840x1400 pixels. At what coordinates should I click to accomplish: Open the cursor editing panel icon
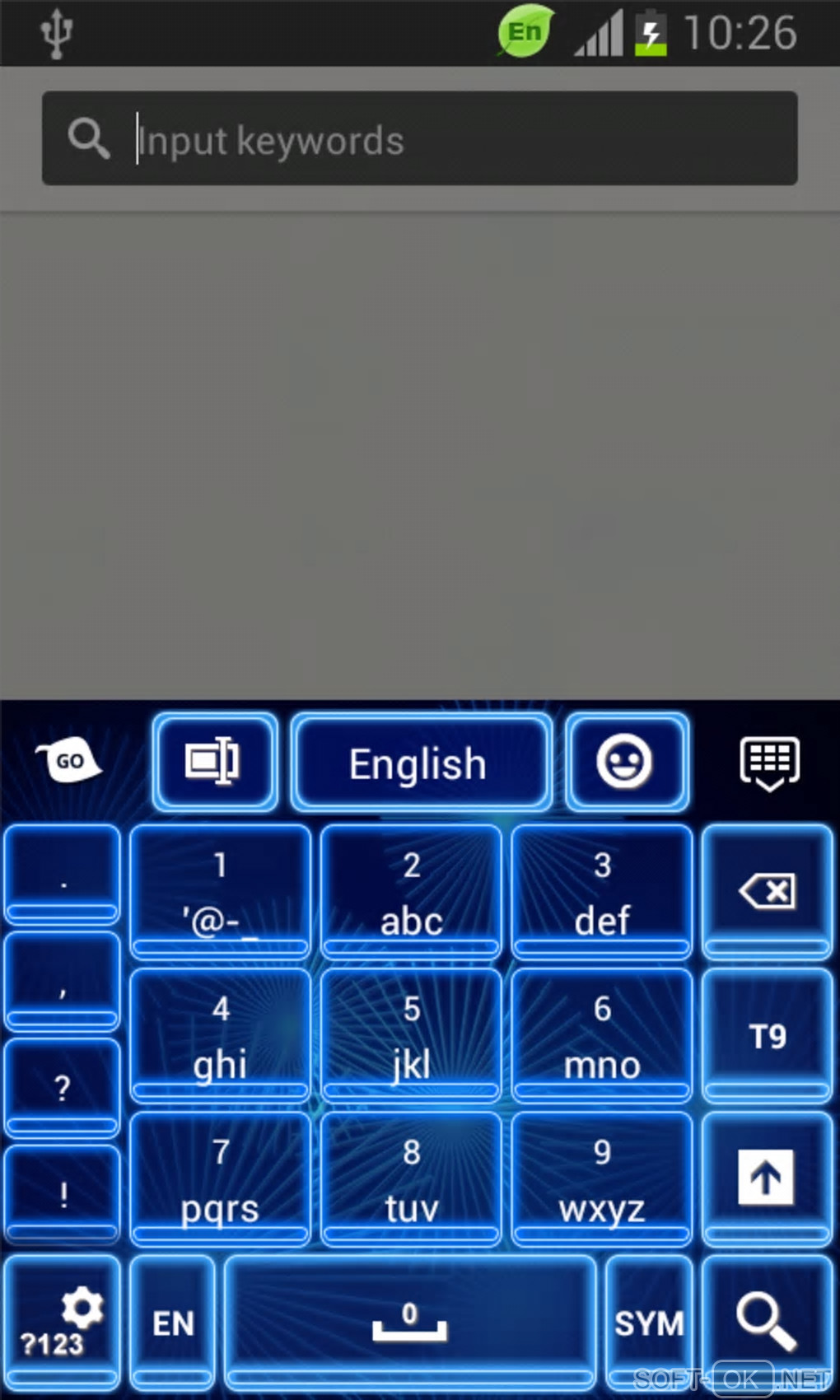[x=214, y=762]
